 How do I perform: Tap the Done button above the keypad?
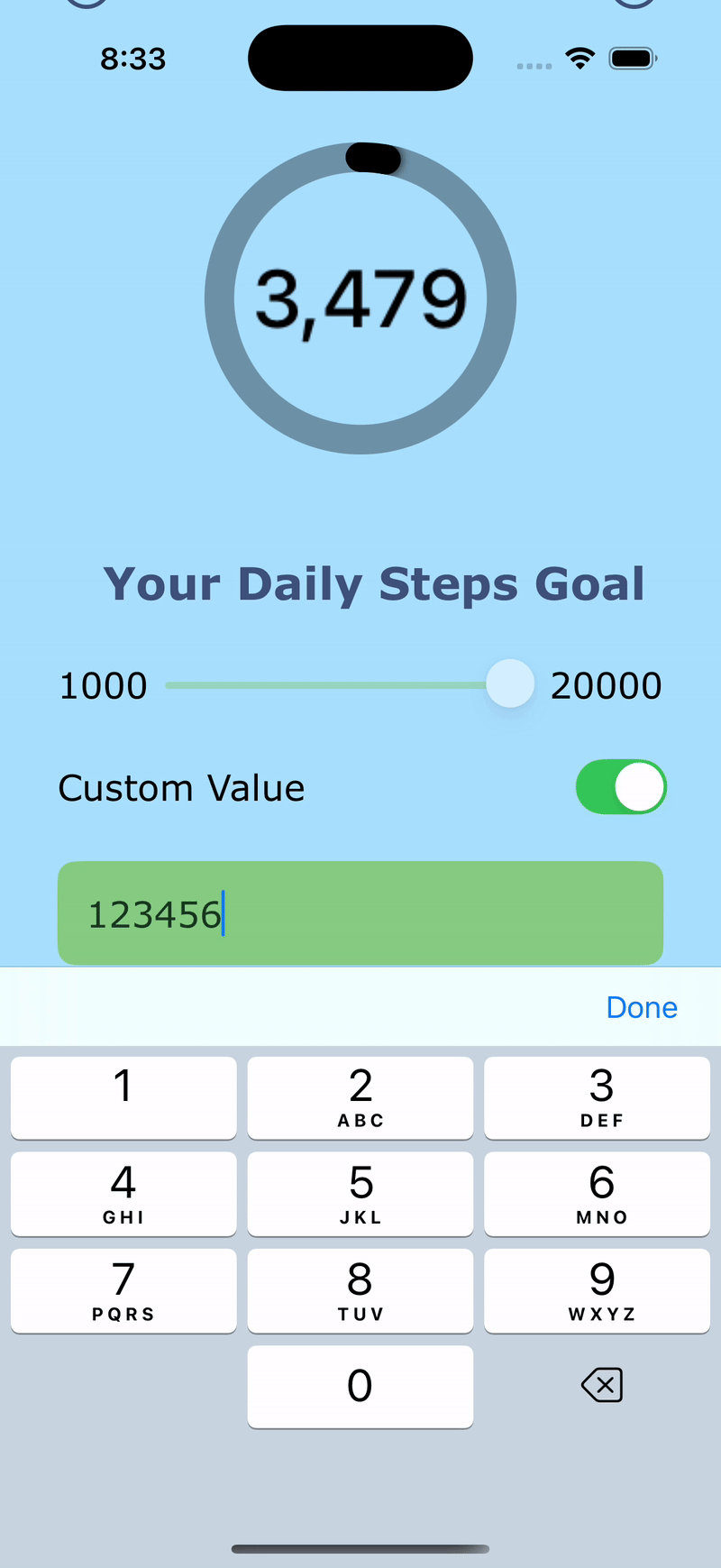[x=641, y=1007]
